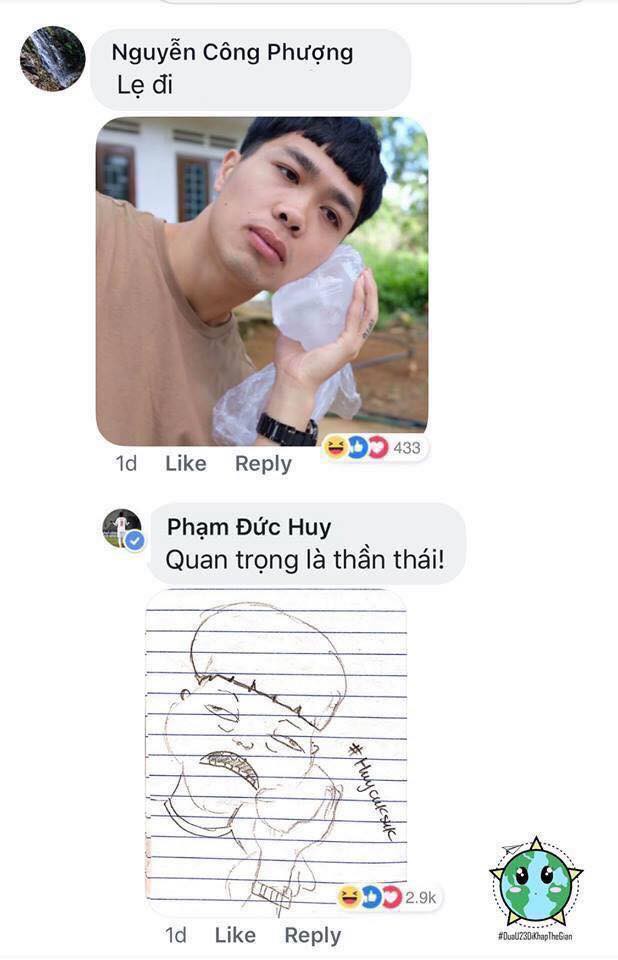View the photo in Nguyễn Công Phượng's comment
Viewport: 618px width, 960px height.
click(x=261, y=280)
